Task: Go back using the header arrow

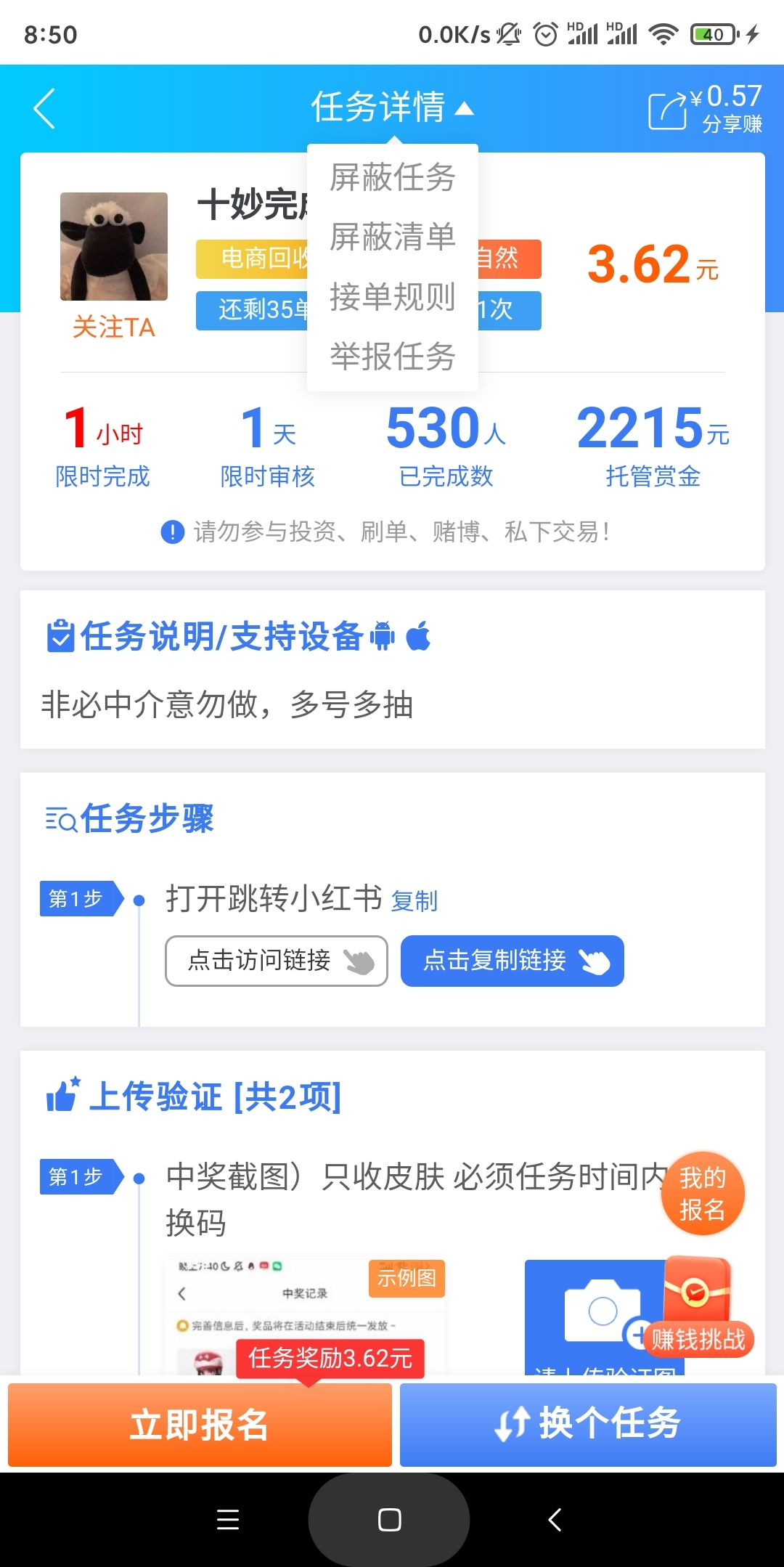Action: point(45,109)
